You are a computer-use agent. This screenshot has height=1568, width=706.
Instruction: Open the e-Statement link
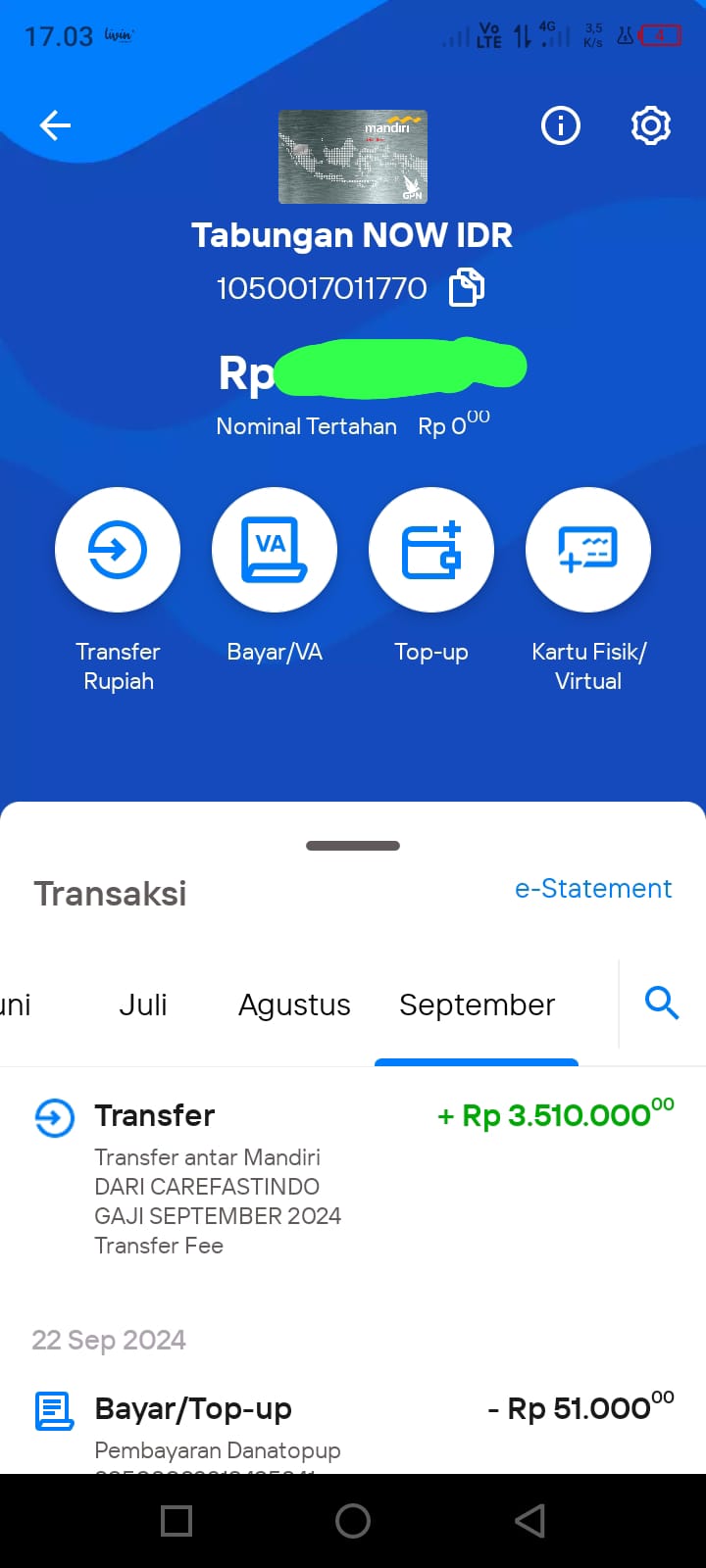click(x=593, y=889)
